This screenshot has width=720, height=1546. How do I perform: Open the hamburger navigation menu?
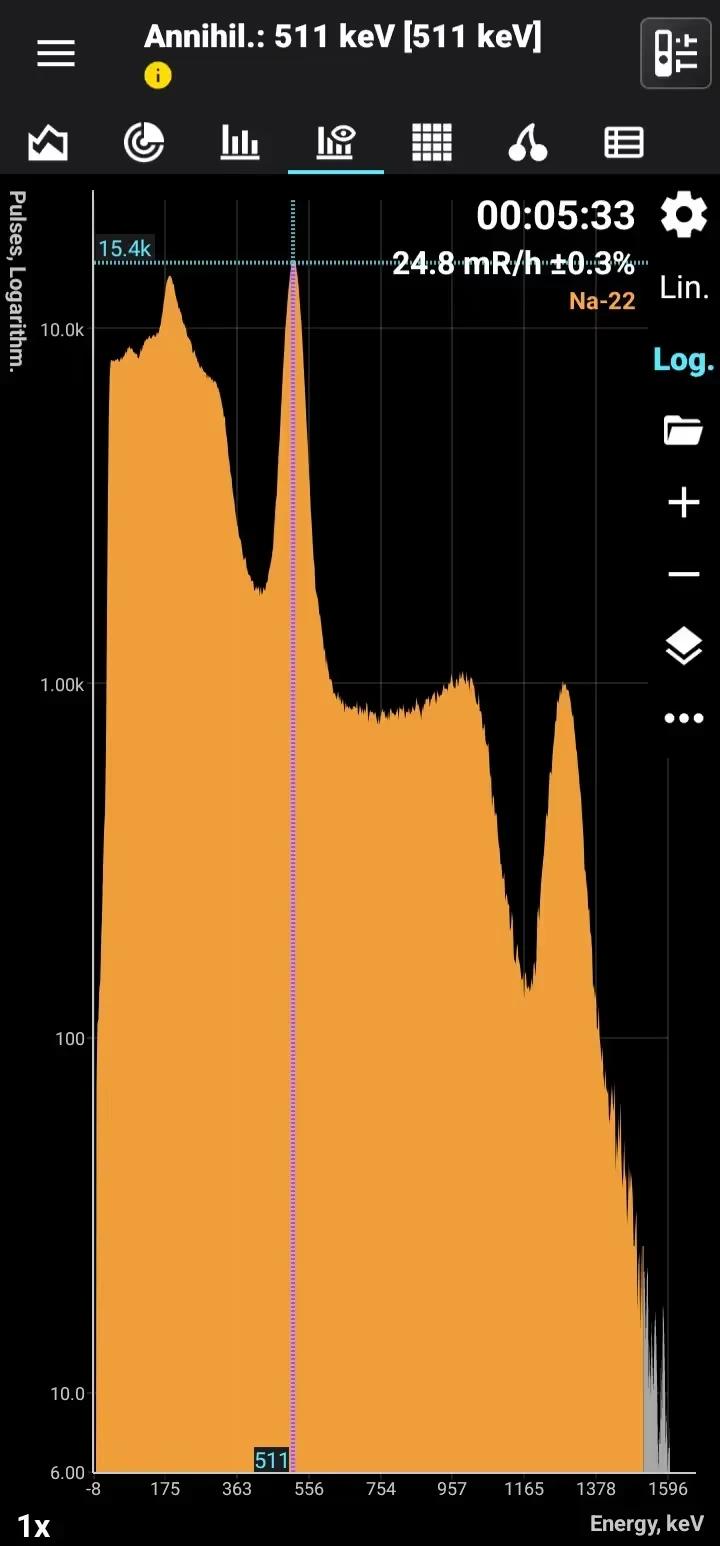(56, 53)
